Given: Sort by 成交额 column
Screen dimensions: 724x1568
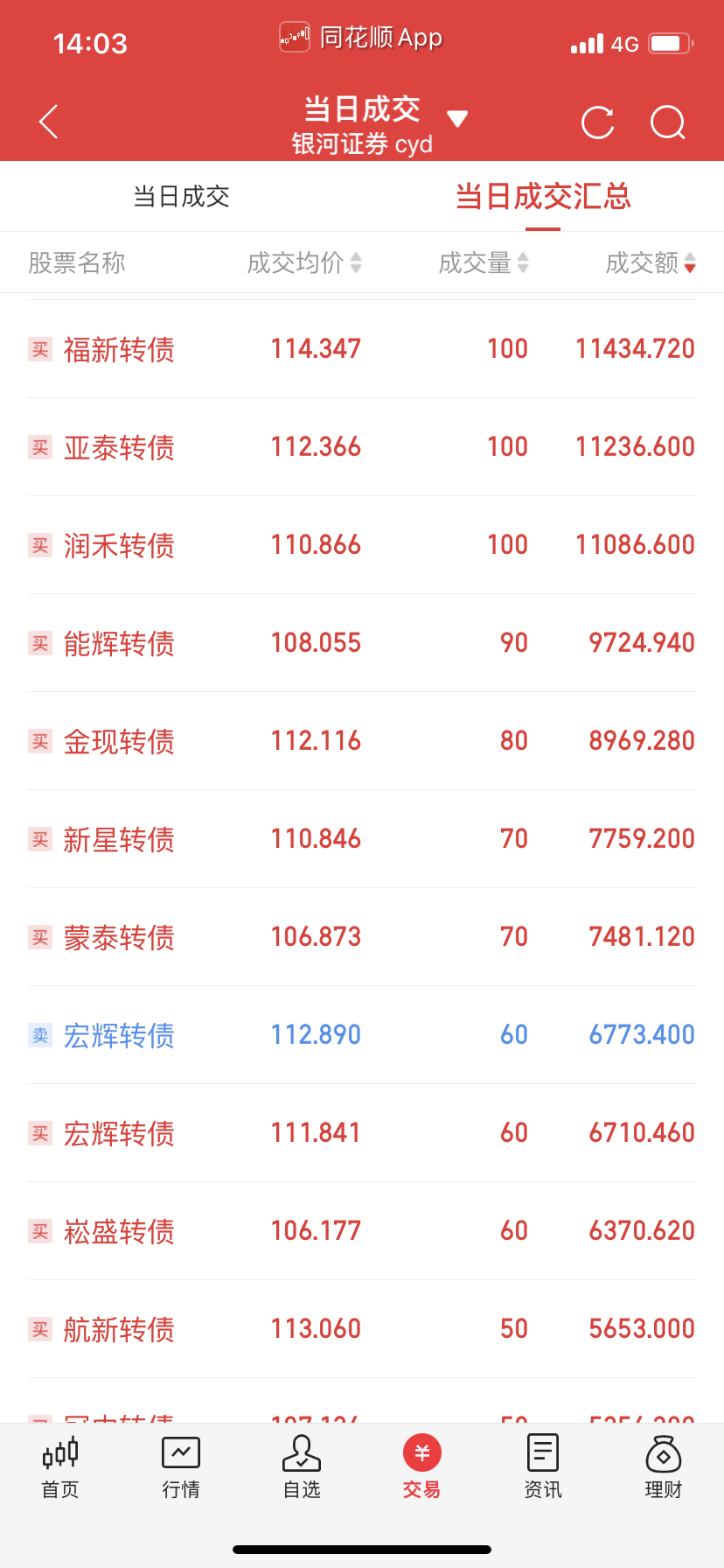Looking at the screenshot, I should click(650, 262).
